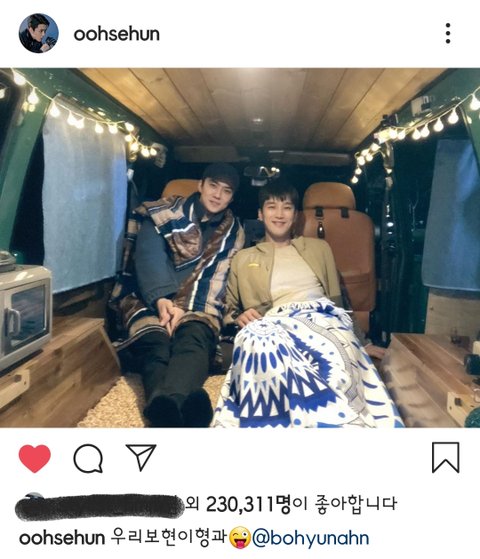Unlike the post with the red heart

tap(35, 458)
